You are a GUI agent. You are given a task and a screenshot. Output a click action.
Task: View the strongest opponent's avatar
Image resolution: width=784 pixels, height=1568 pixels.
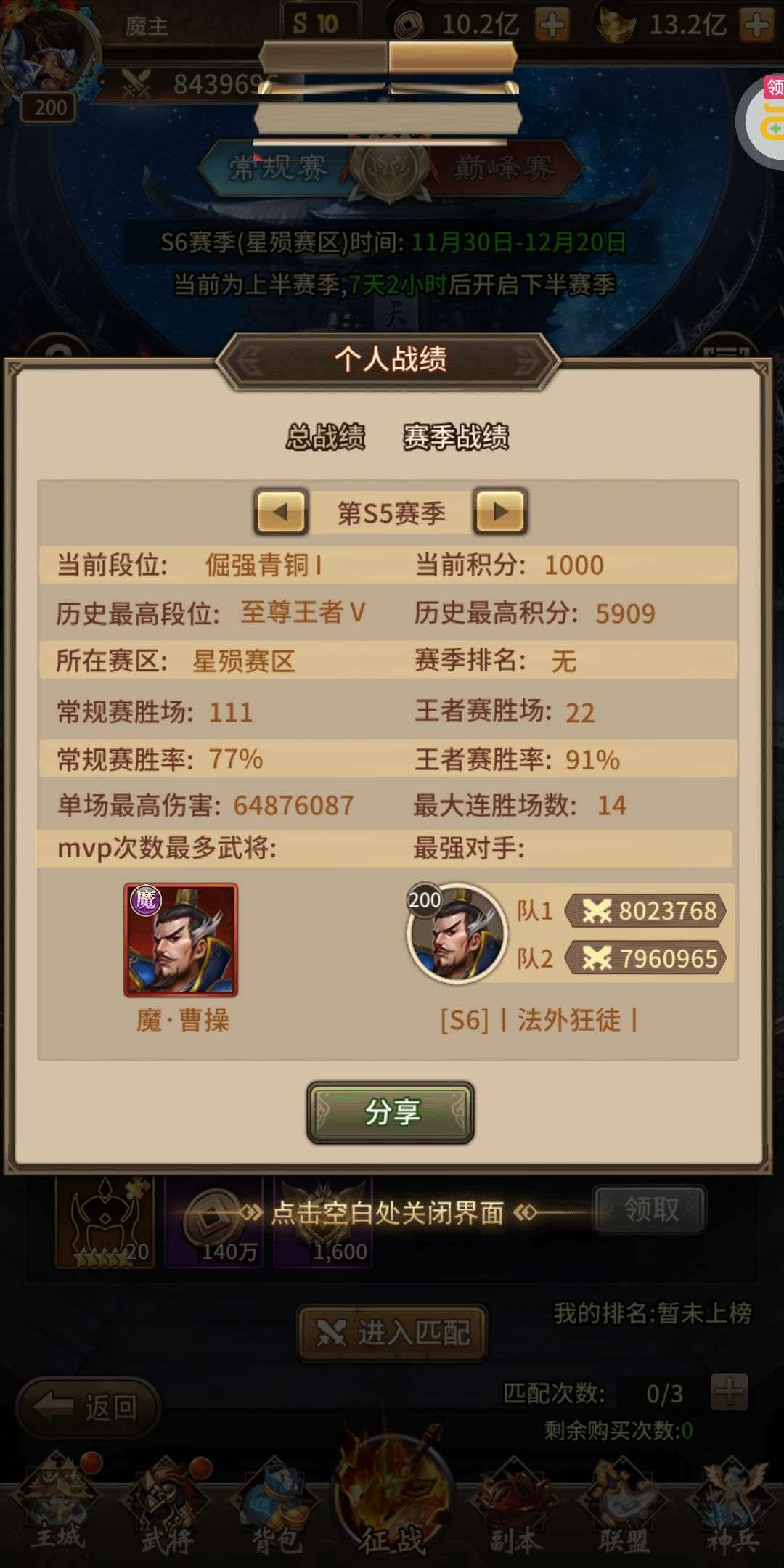click(x=457, y=934)
